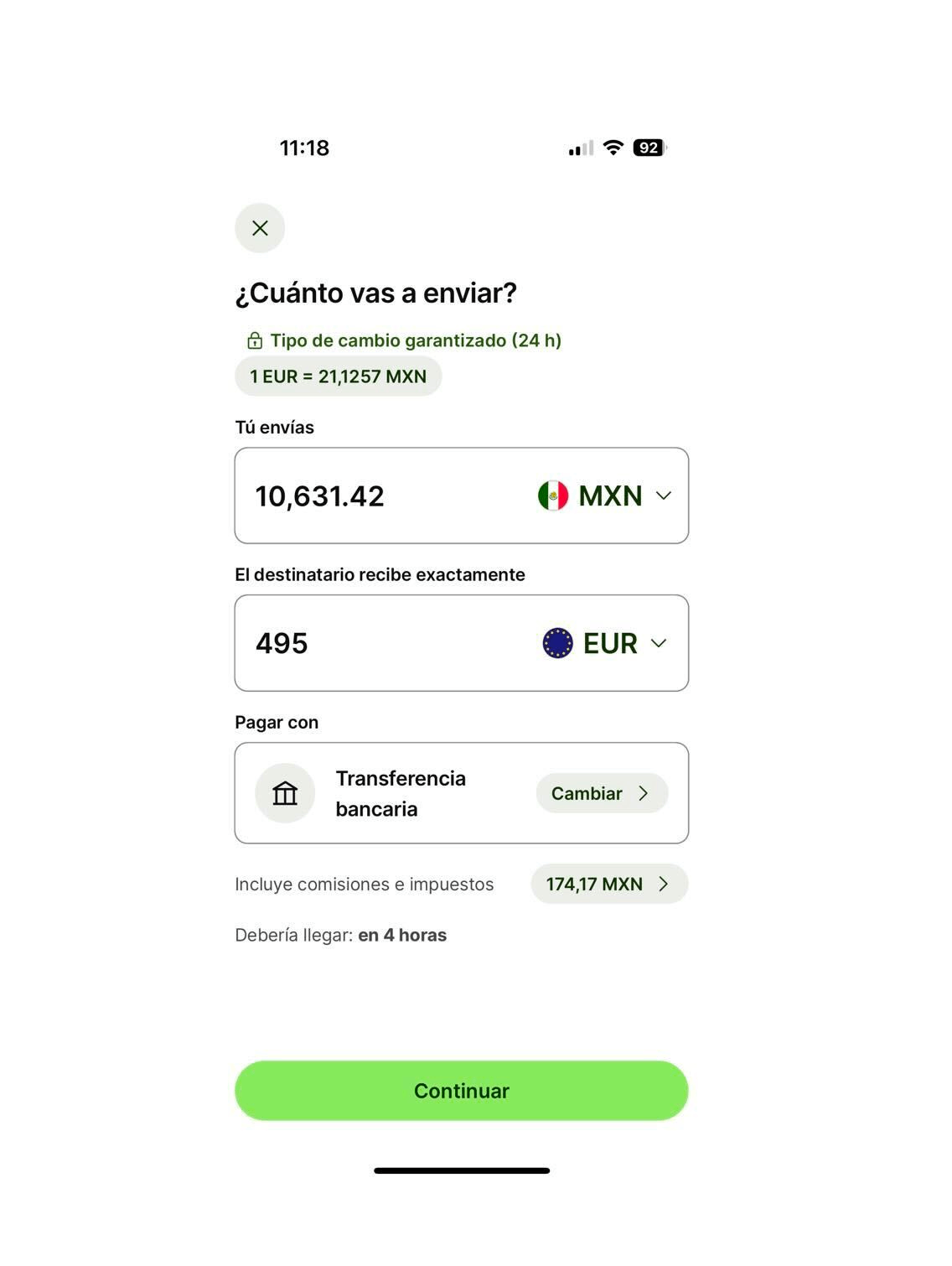Click the Wi-Fi icon in status bar

613,147
